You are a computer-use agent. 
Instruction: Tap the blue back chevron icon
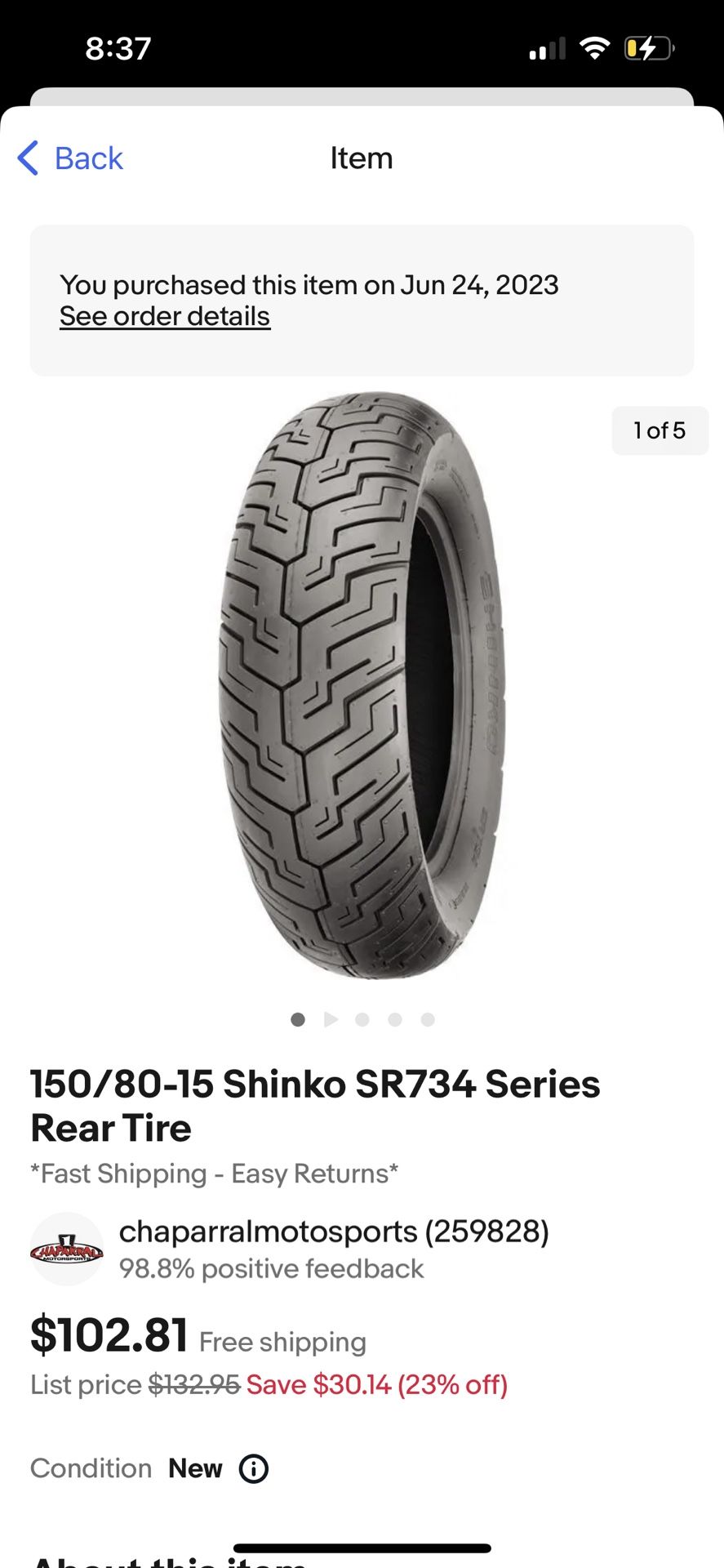[x=27, y=158]
